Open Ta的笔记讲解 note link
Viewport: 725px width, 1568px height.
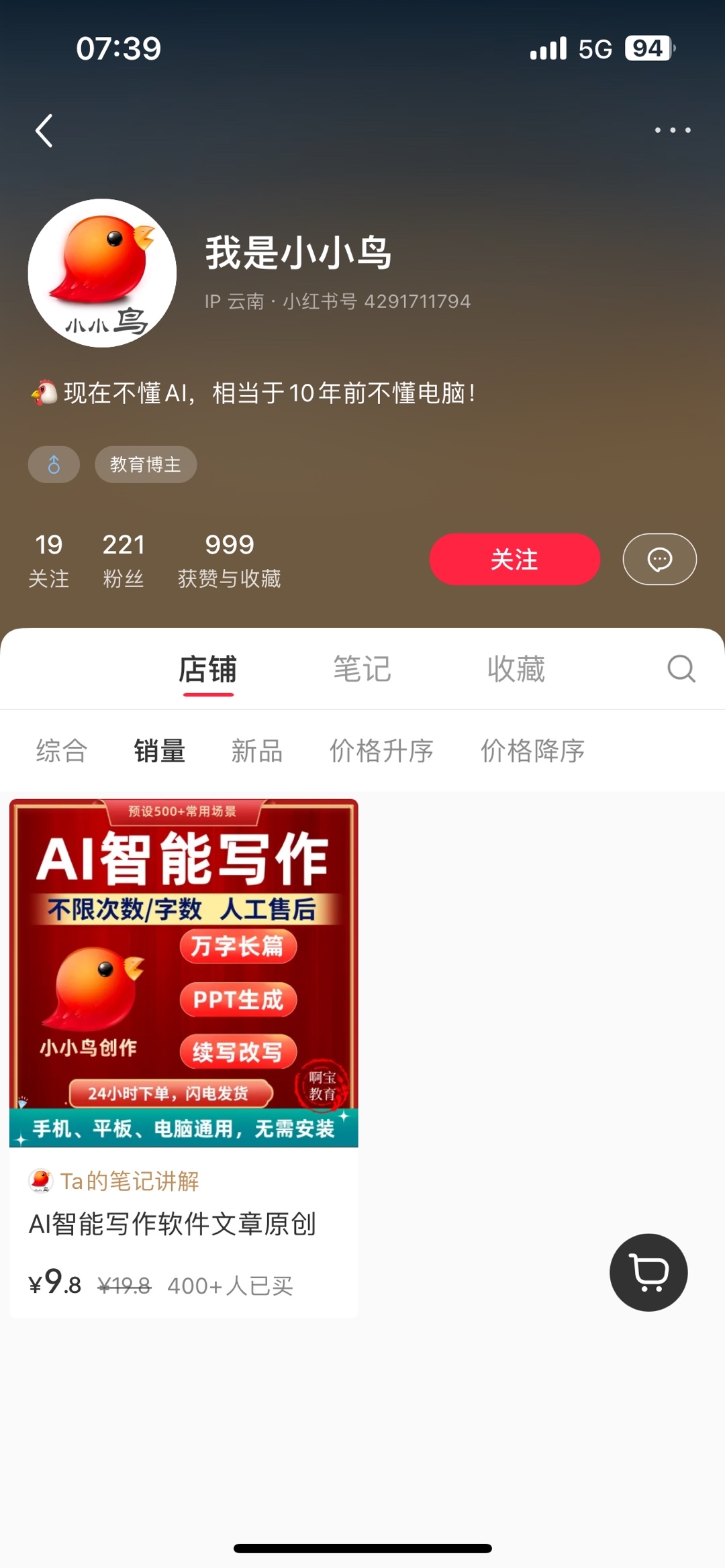tap(129, 1181)
